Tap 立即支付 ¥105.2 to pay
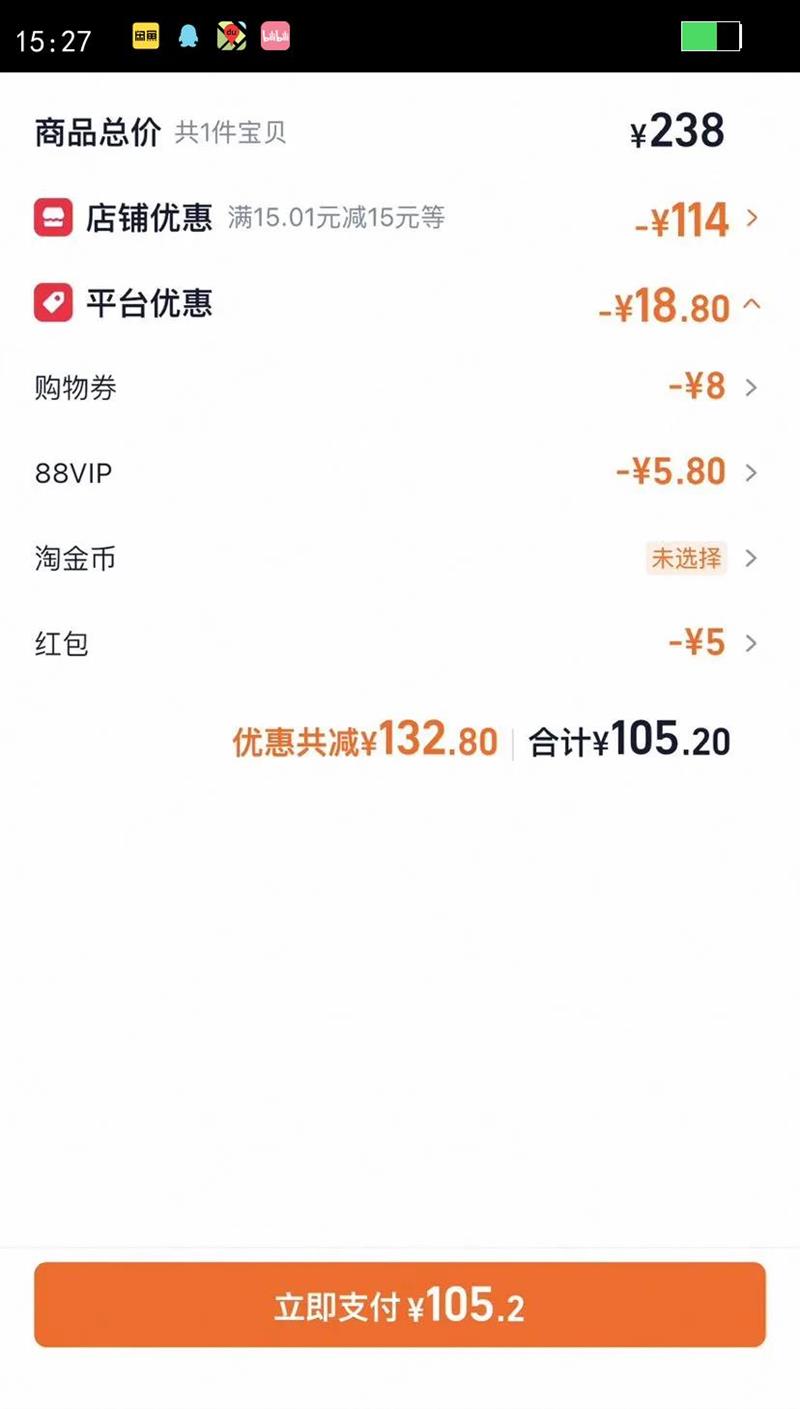This screenshot has width=800, height=1409. tap(400, 1305)
